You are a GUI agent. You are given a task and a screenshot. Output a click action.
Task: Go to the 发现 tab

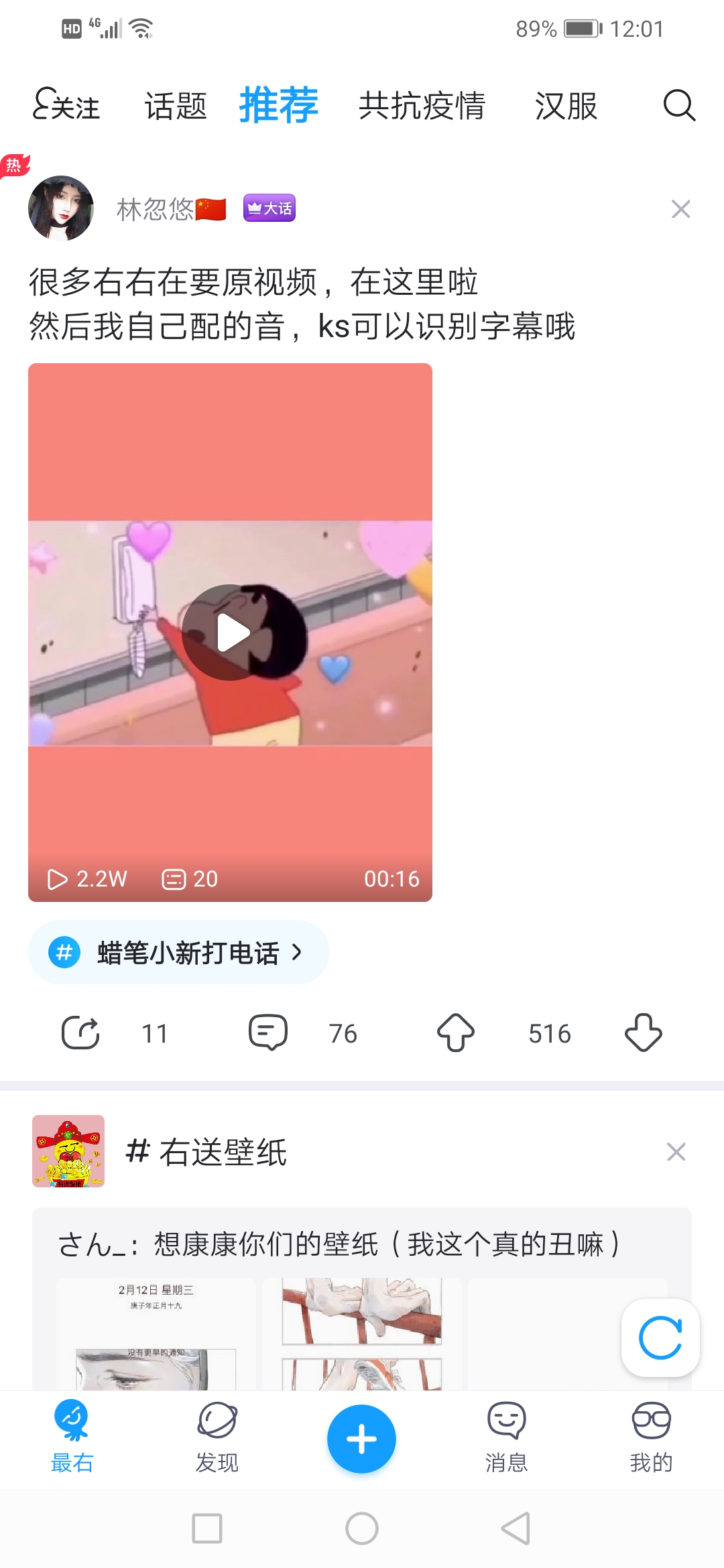(x=217, y=1438)
